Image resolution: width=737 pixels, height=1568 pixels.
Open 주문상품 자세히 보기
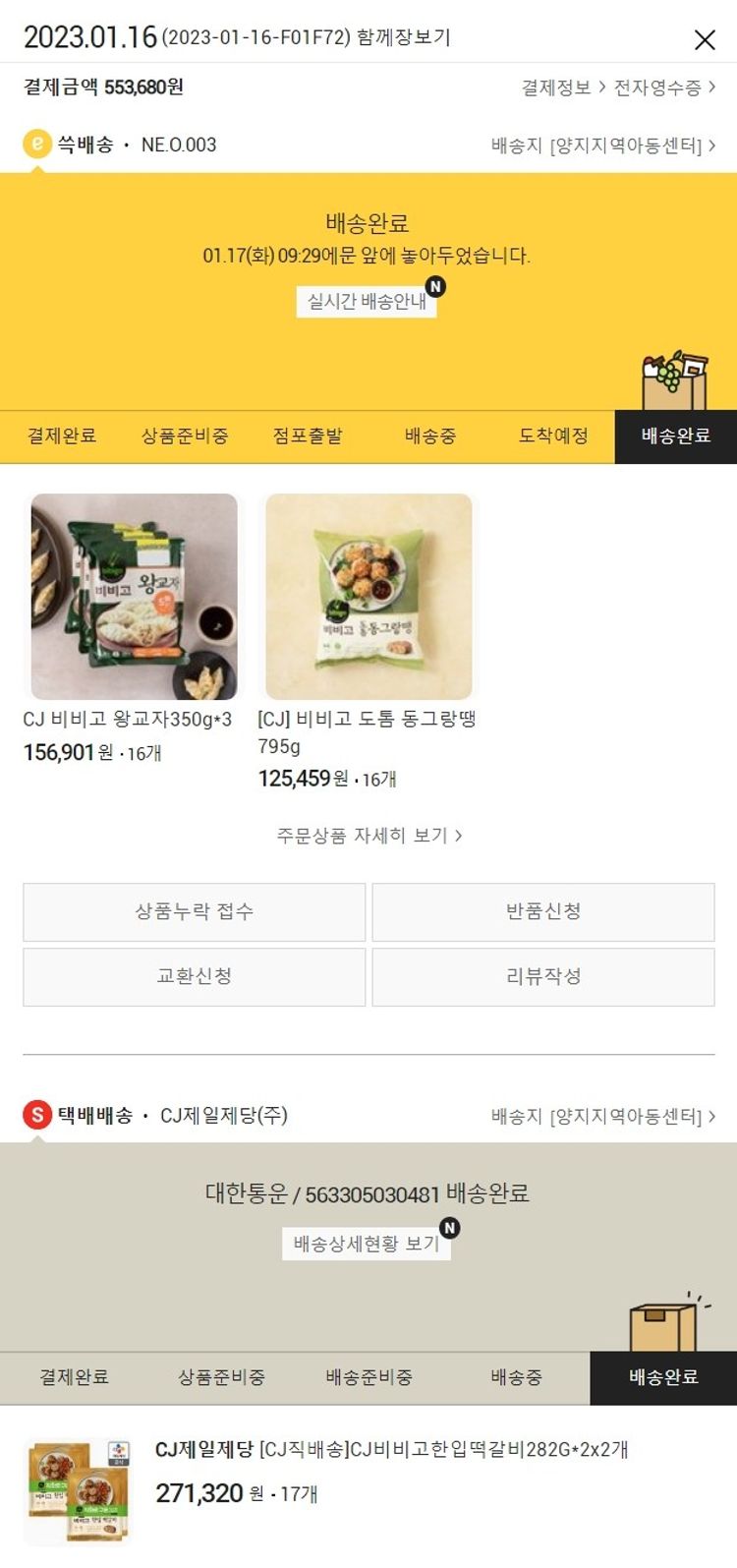click(368, 836)
